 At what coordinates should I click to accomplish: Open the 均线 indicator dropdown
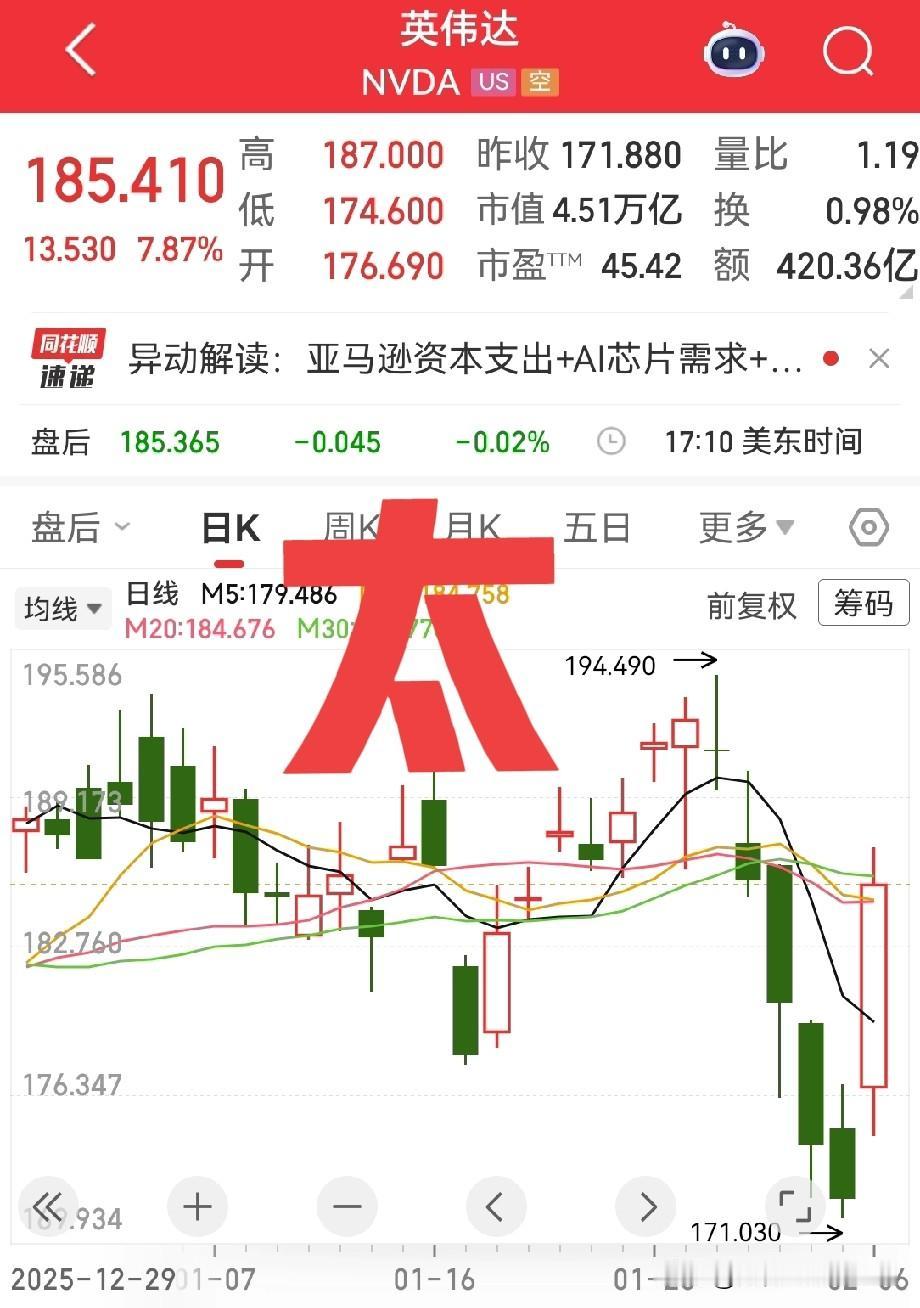click(62, 608)
